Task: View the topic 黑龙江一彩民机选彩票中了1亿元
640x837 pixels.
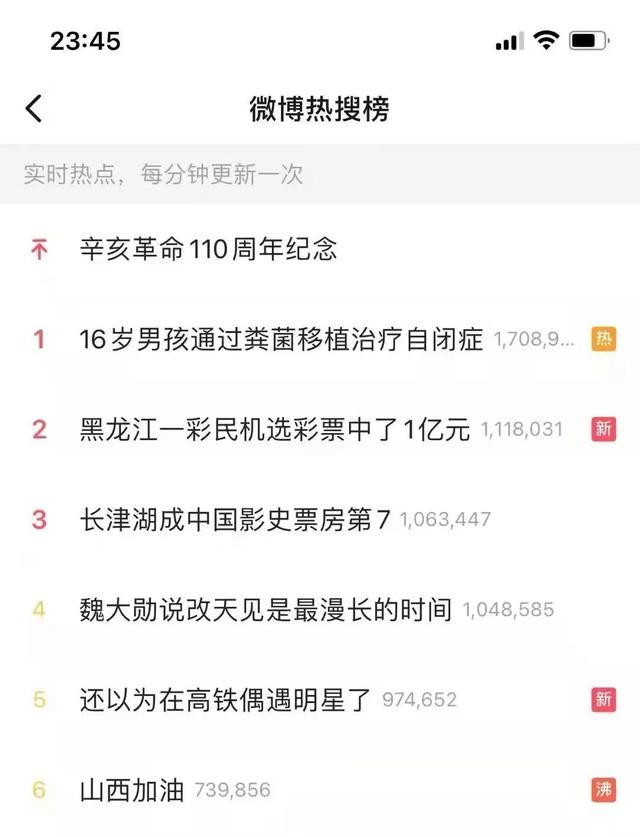Action: pos(274,430)
